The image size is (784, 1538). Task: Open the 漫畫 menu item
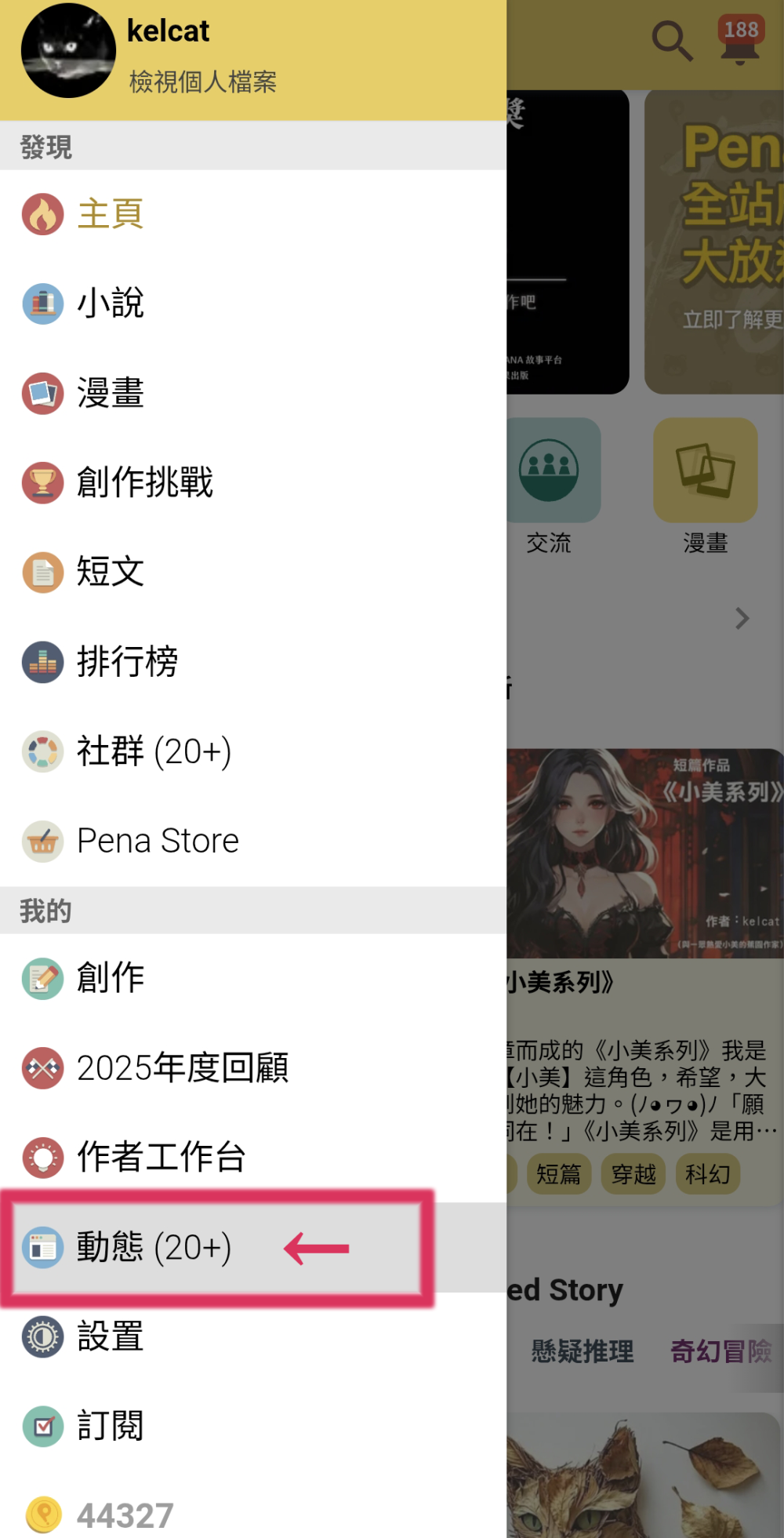253,393
